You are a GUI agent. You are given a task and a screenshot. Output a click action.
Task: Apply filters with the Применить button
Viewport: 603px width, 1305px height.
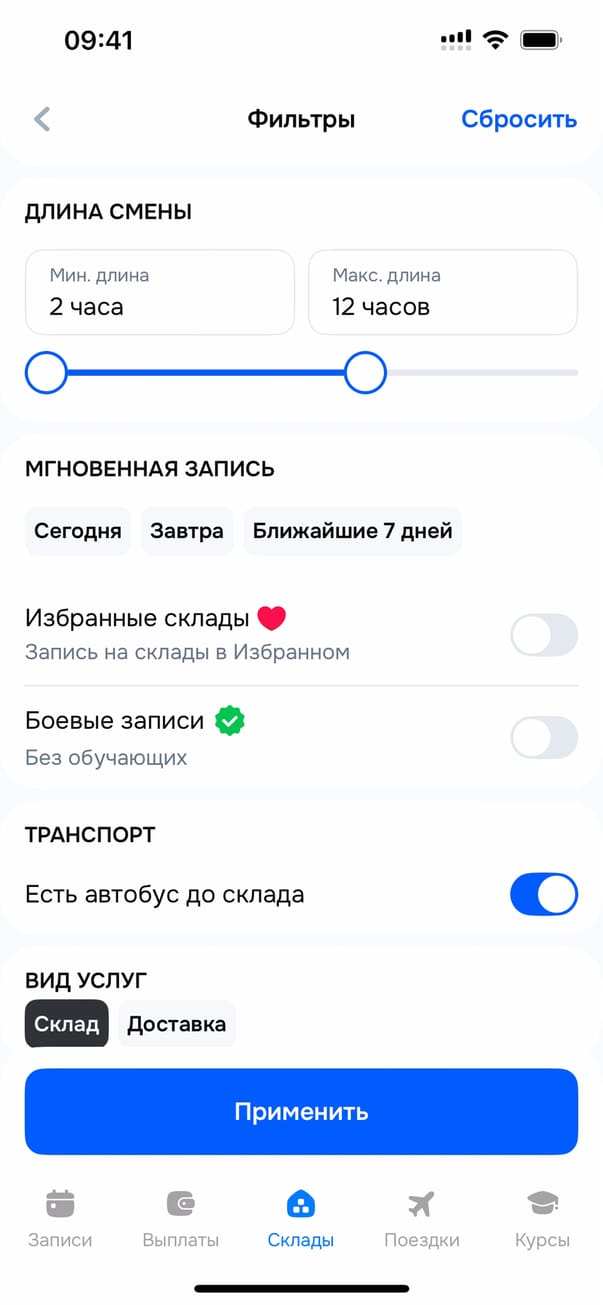(301, 1112)
